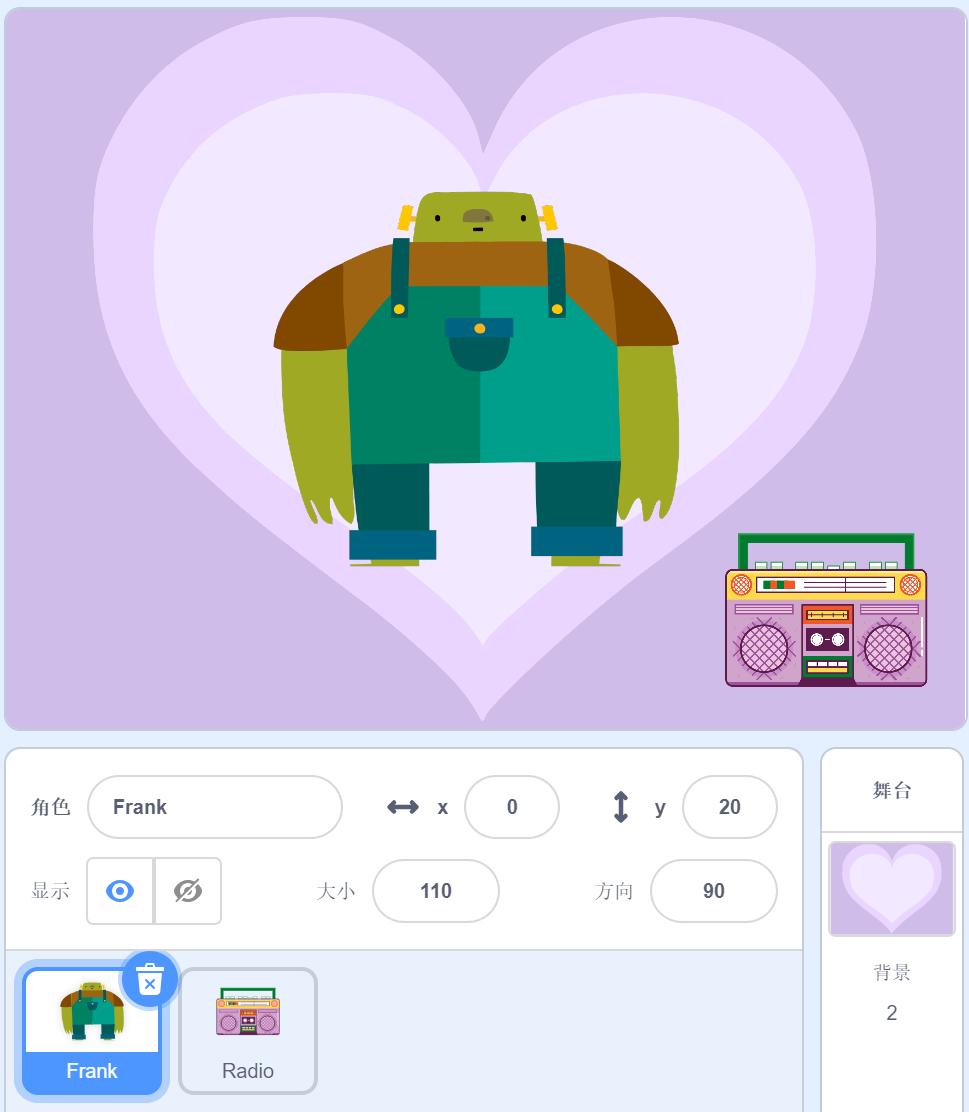This screenshot has width=969, height=1112.
Task: Delete the Frank sprite with the trash icon
Action: pyautogui.click(x=150, y=979)
